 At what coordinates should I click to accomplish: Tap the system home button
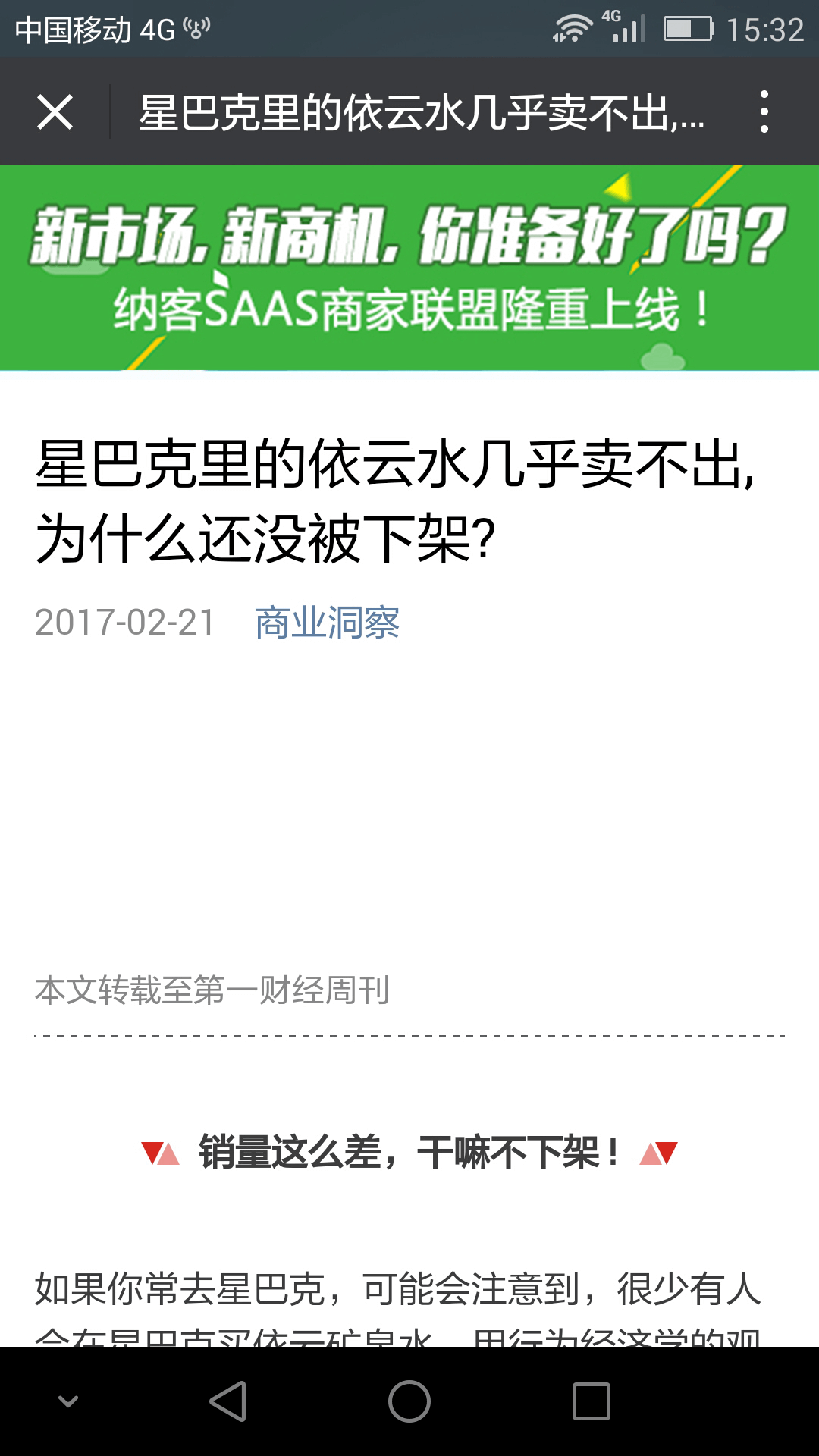click(409, 1401)
